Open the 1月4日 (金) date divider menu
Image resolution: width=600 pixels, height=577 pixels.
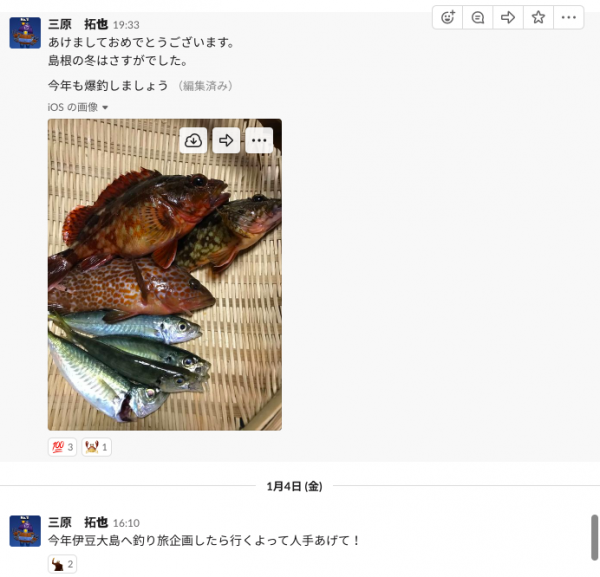tap(294, 486)
